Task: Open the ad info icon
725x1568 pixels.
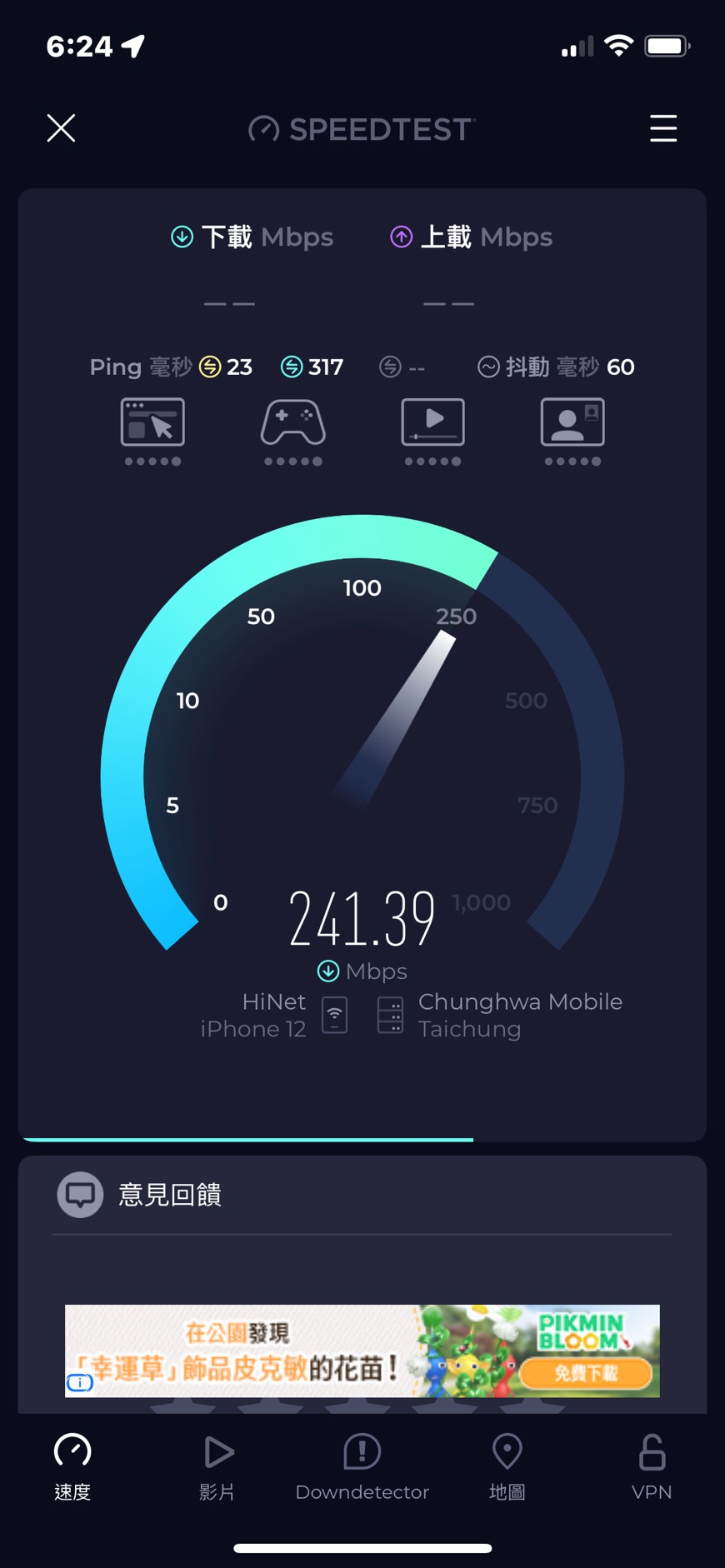Action: tap(80, 1383)
